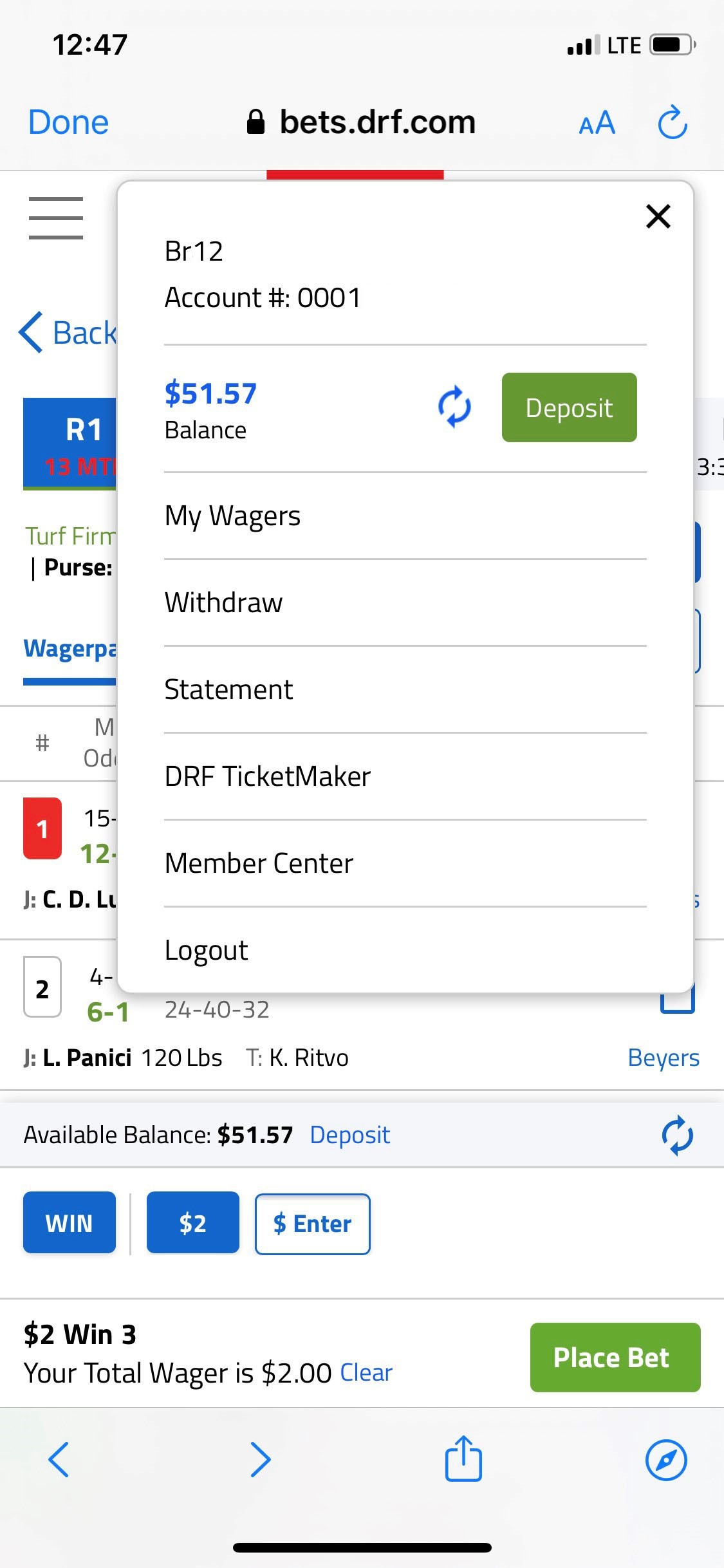Viewport: 724px width, 1568px height.
Task: Log out of the account
Action: click(x=206, y=950)
